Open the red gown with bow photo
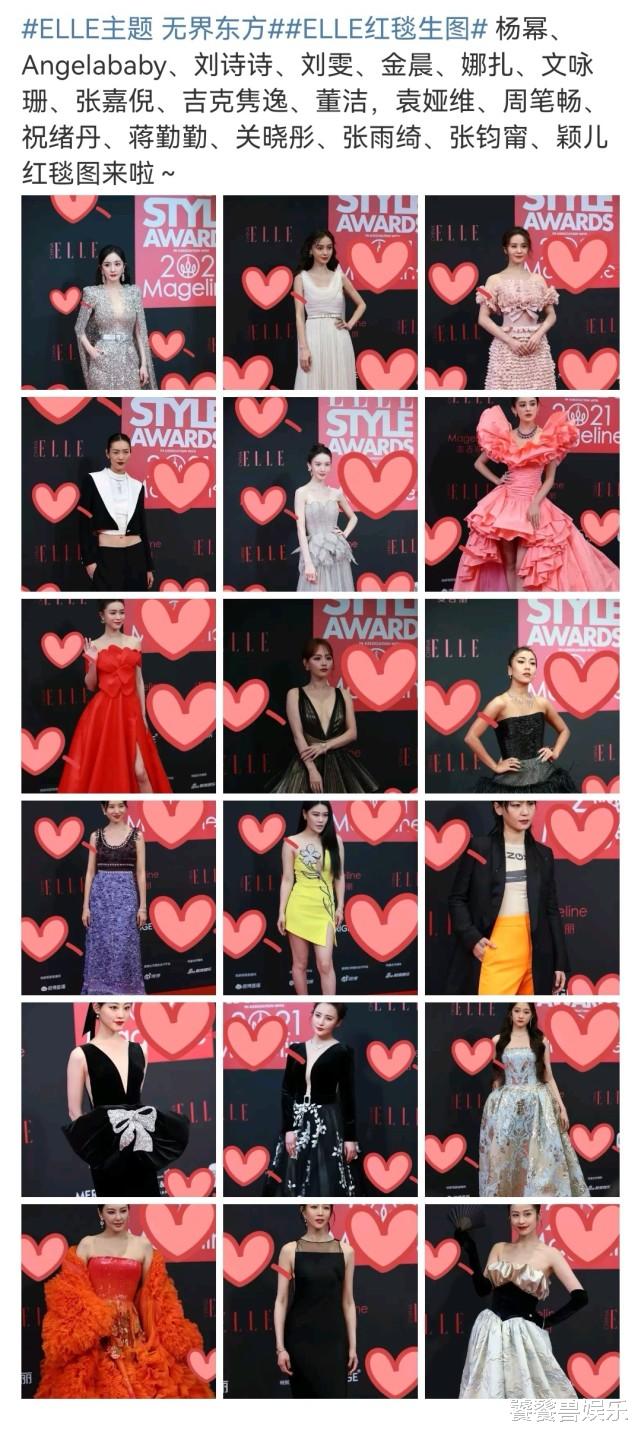 point(119,696)
